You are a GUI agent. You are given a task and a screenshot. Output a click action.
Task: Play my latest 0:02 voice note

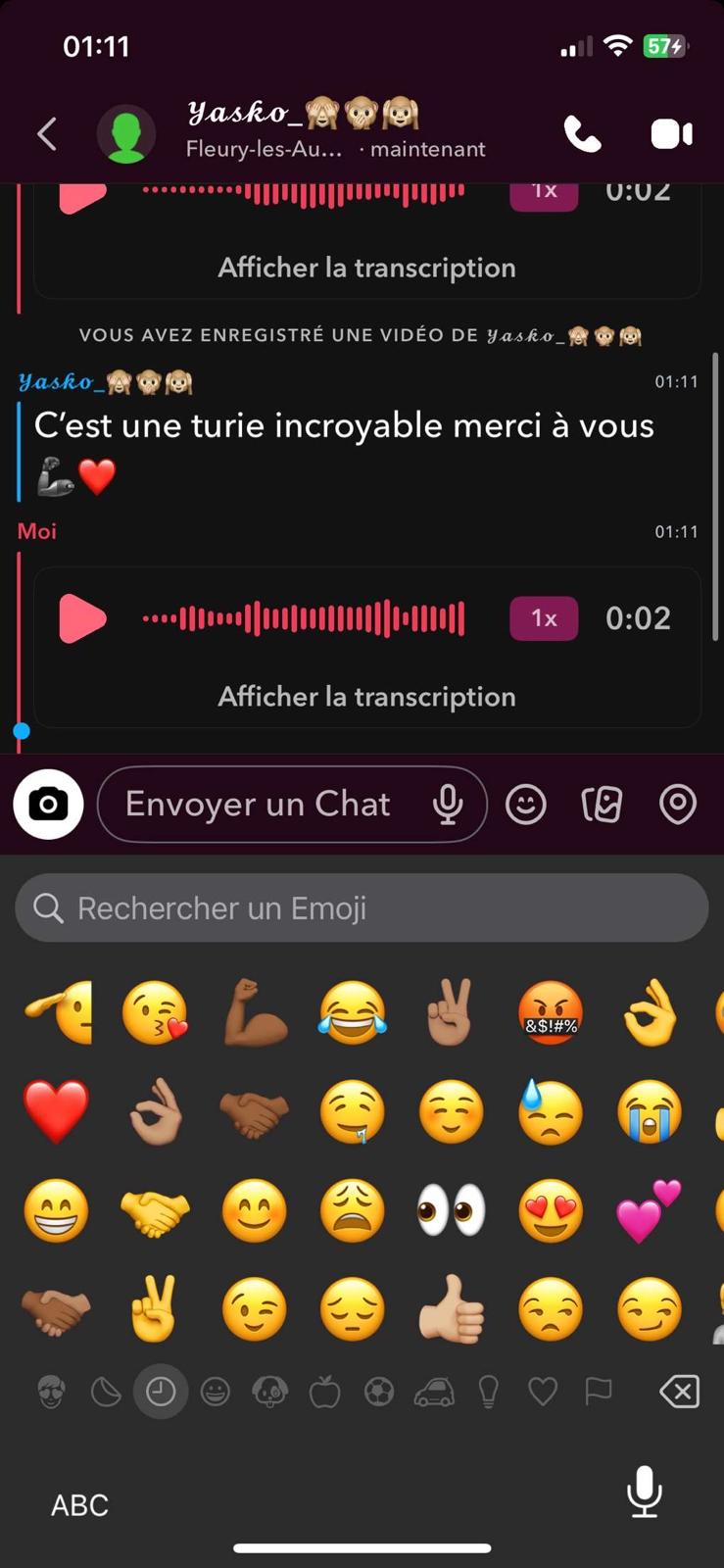point(82,618)
